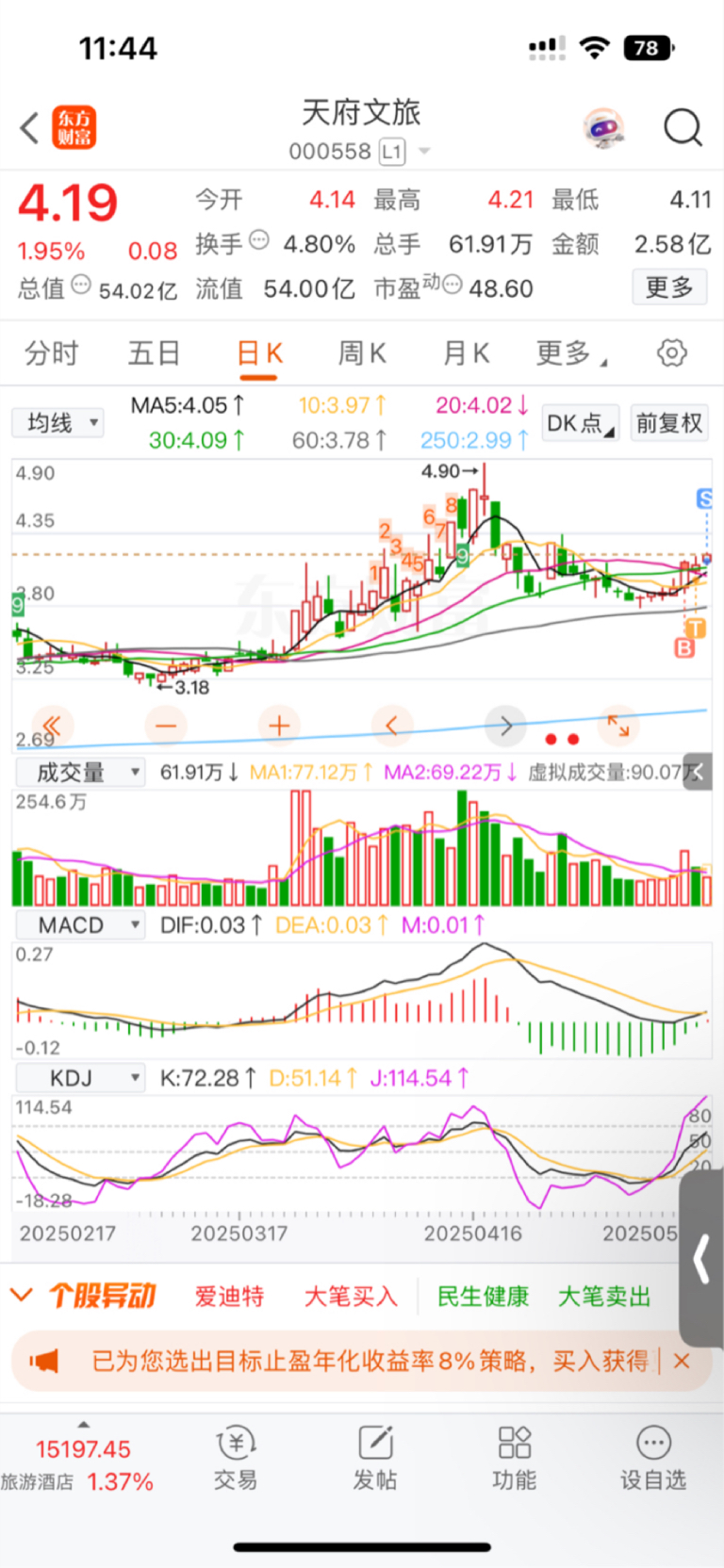
Task: Switch to the 周K tab
Action: [x=362, y=353]
